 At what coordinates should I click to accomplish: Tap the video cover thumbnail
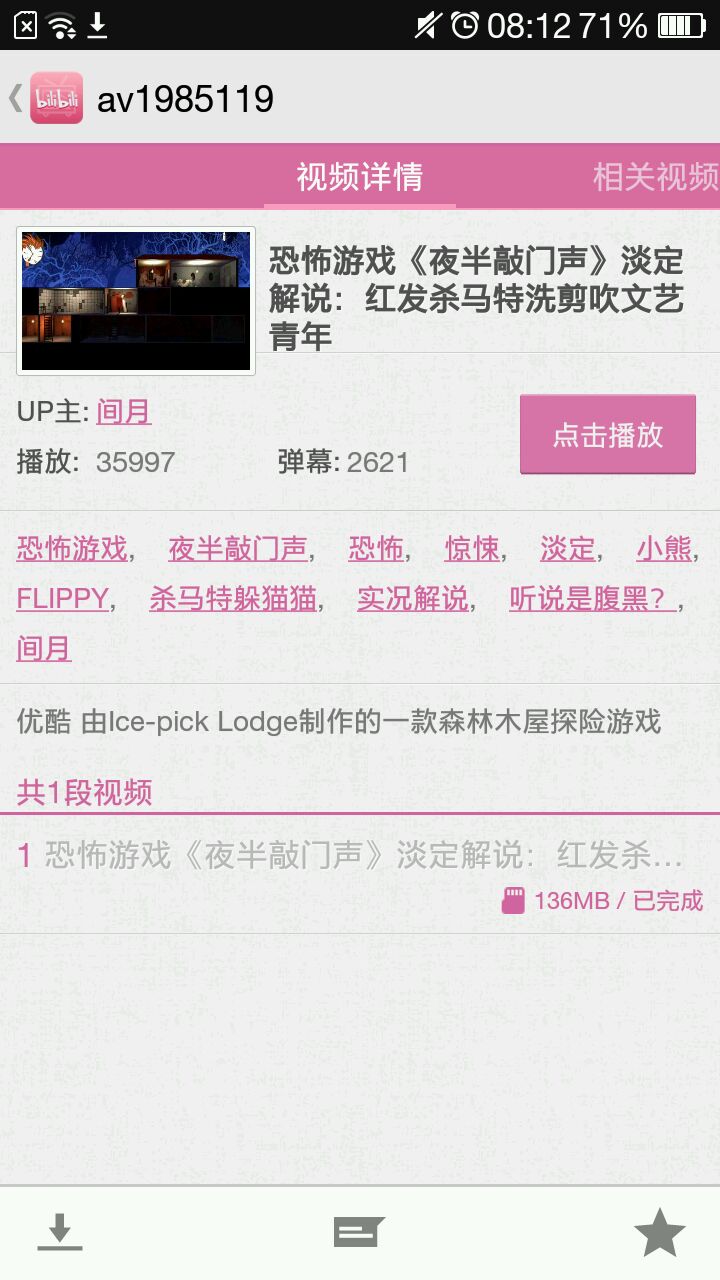click(x=136, y=301)
